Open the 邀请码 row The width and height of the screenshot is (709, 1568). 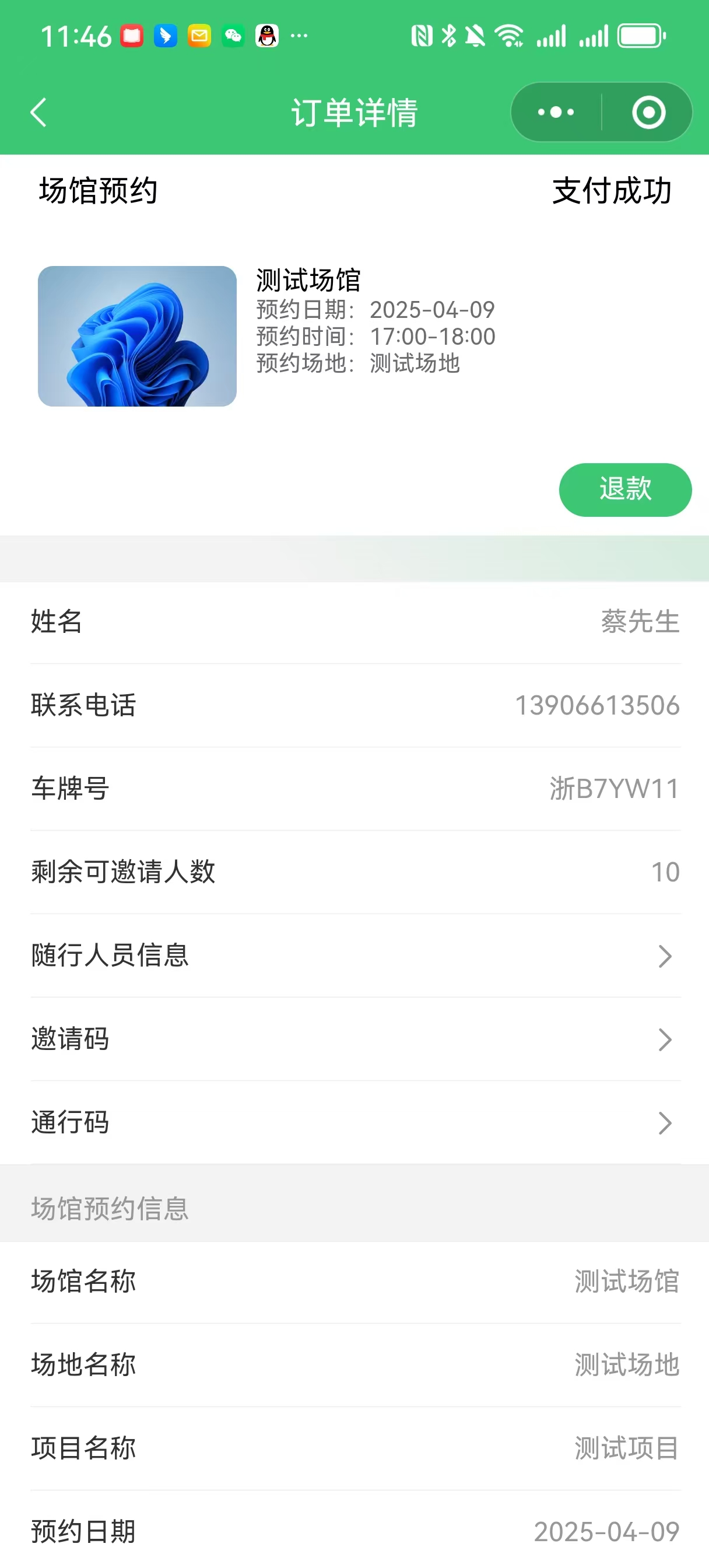coord(355,1039)
